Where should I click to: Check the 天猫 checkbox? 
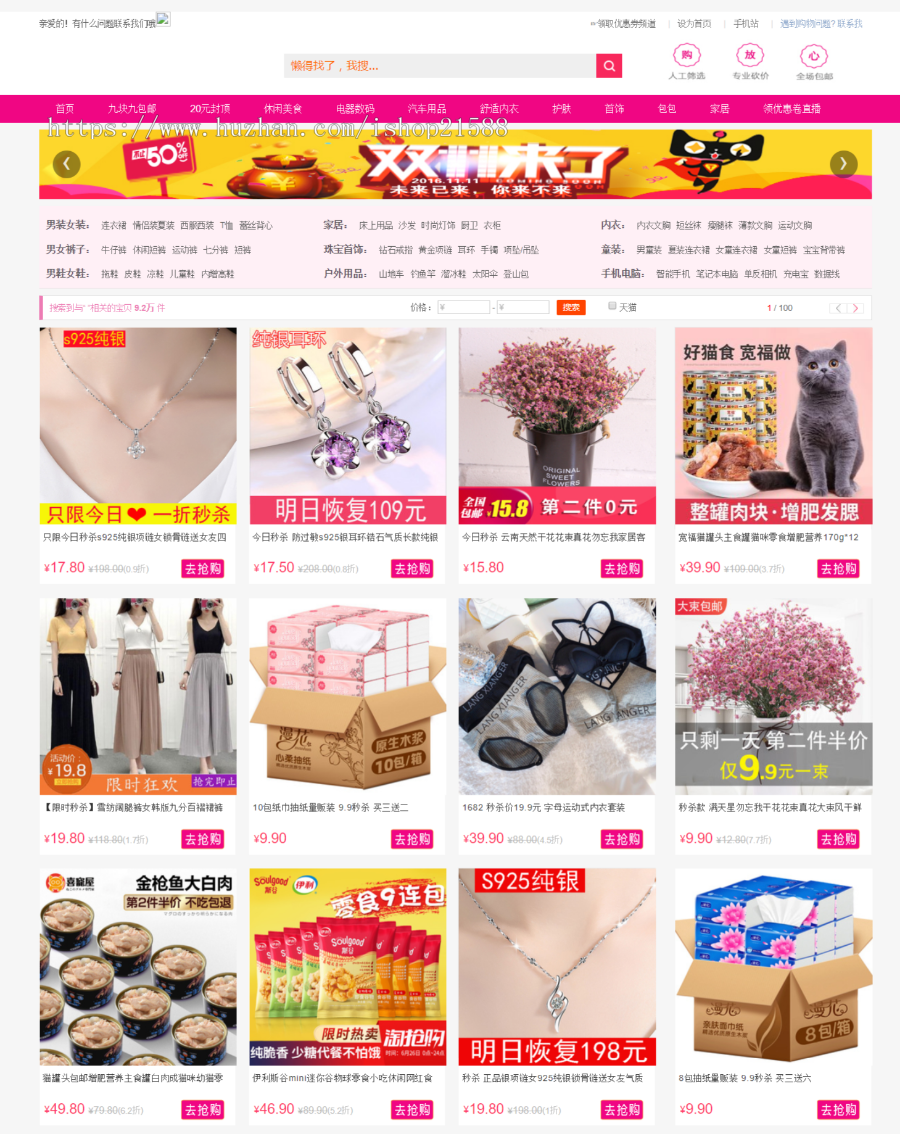pos(612,307)
